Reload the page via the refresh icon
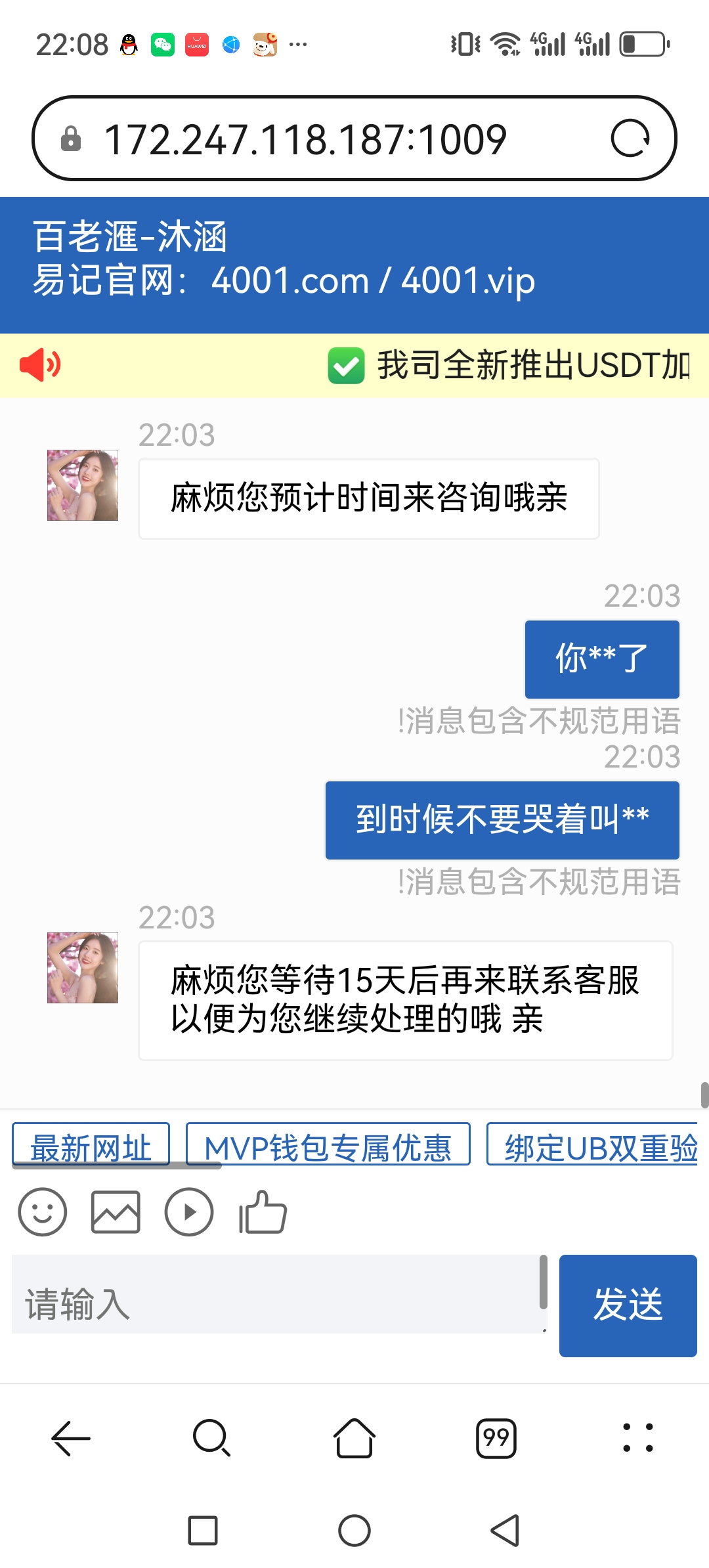 click(x=630, y=139)
